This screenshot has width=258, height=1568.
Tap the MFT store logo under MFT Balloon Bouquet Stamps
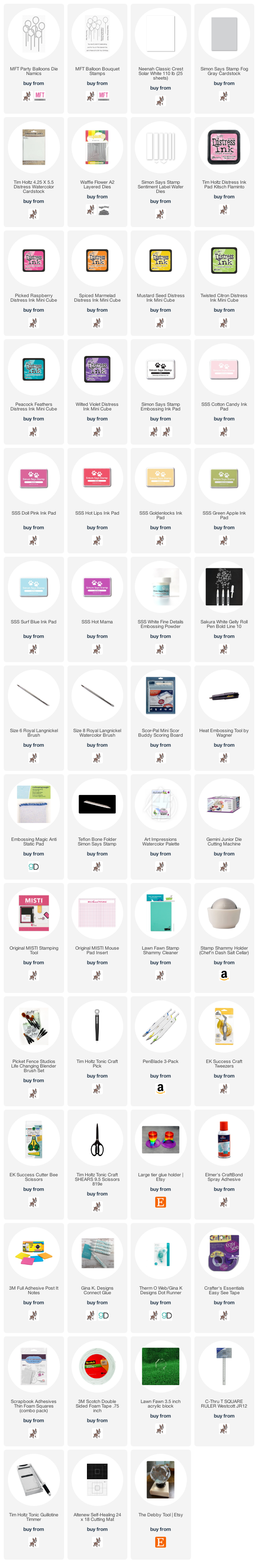(x=104, y=95)
